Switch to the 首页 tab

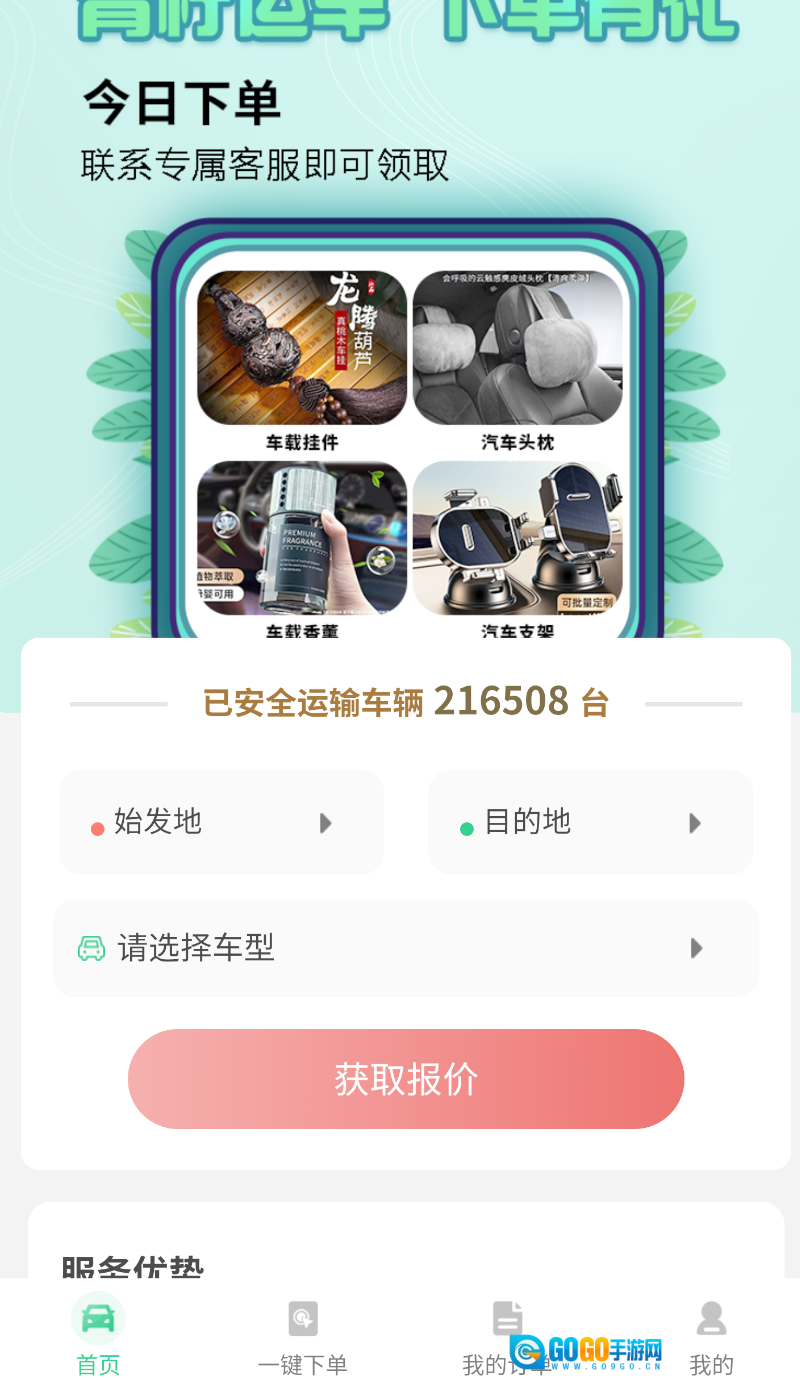click(98, 1336)
